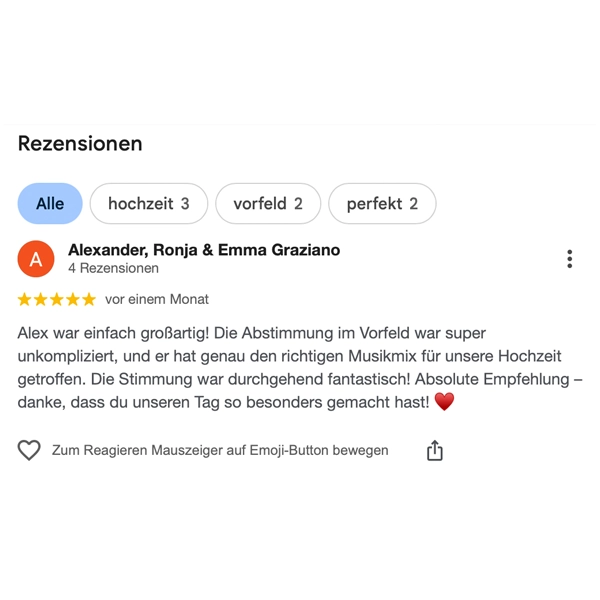
Task: Filter reviews by hochzeit
Action: pos(148,204)
